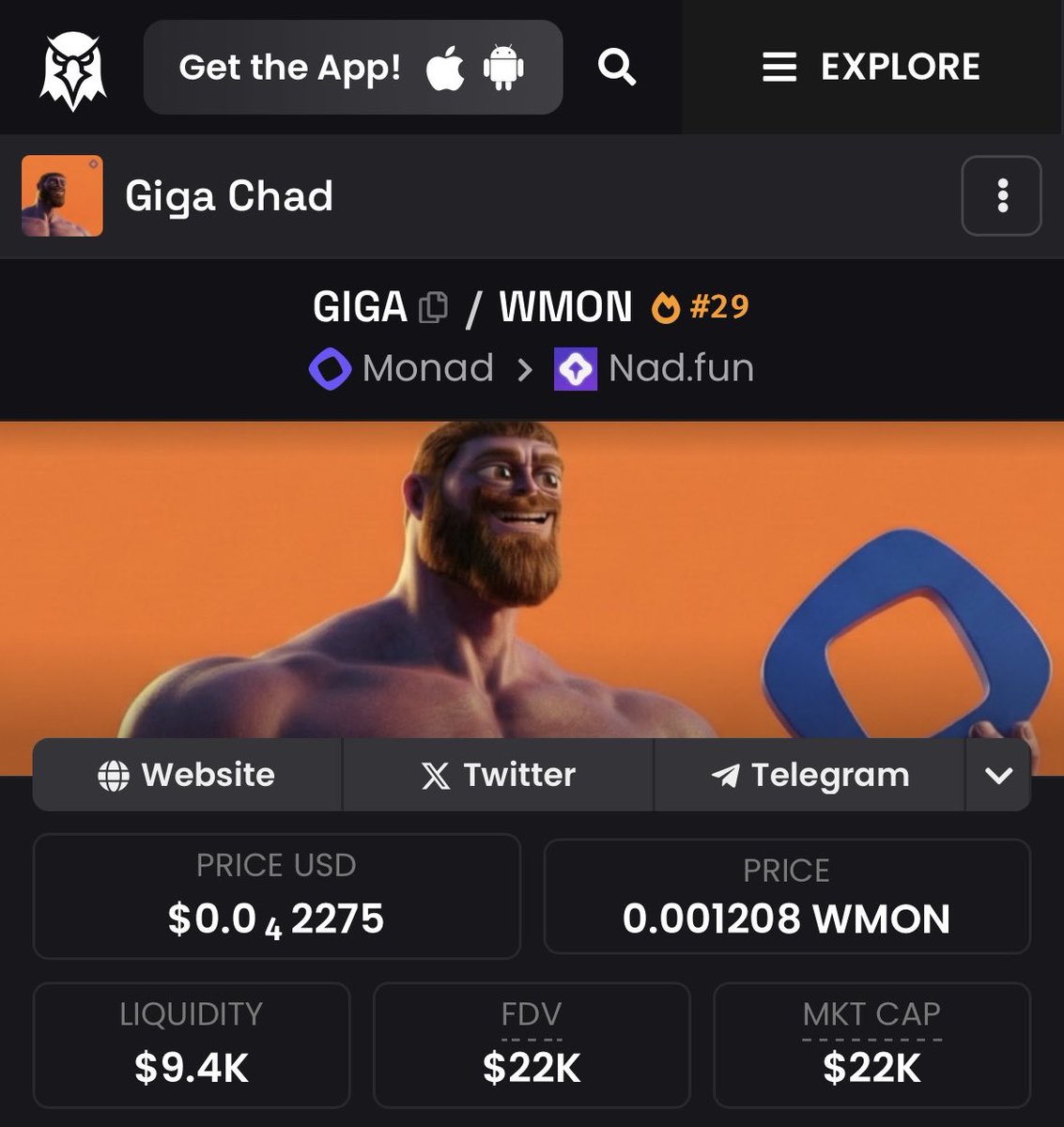
Task: Expand the chevron beside Telegram
Action: point(998,775)
